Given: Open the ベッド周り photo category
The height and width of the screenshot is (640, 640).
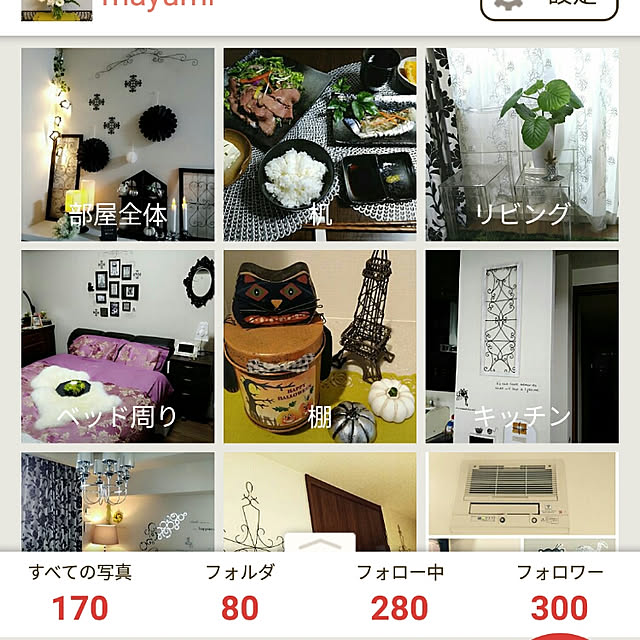Looking at the screenshot, I should (118, 346).
